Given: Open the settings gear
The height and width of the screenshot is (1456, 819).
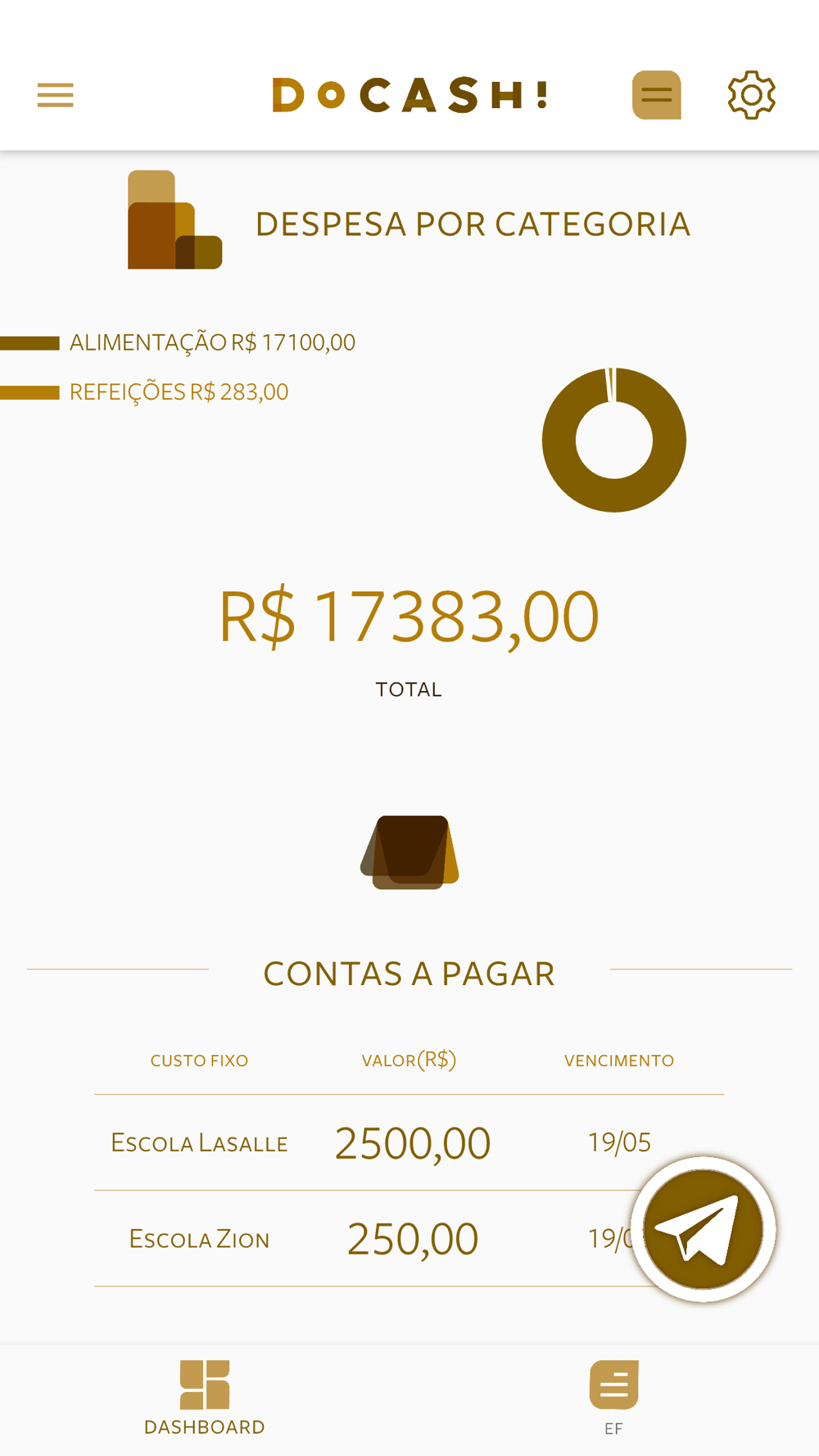Looking at the screenshot, I should click(x=752, y=95).
